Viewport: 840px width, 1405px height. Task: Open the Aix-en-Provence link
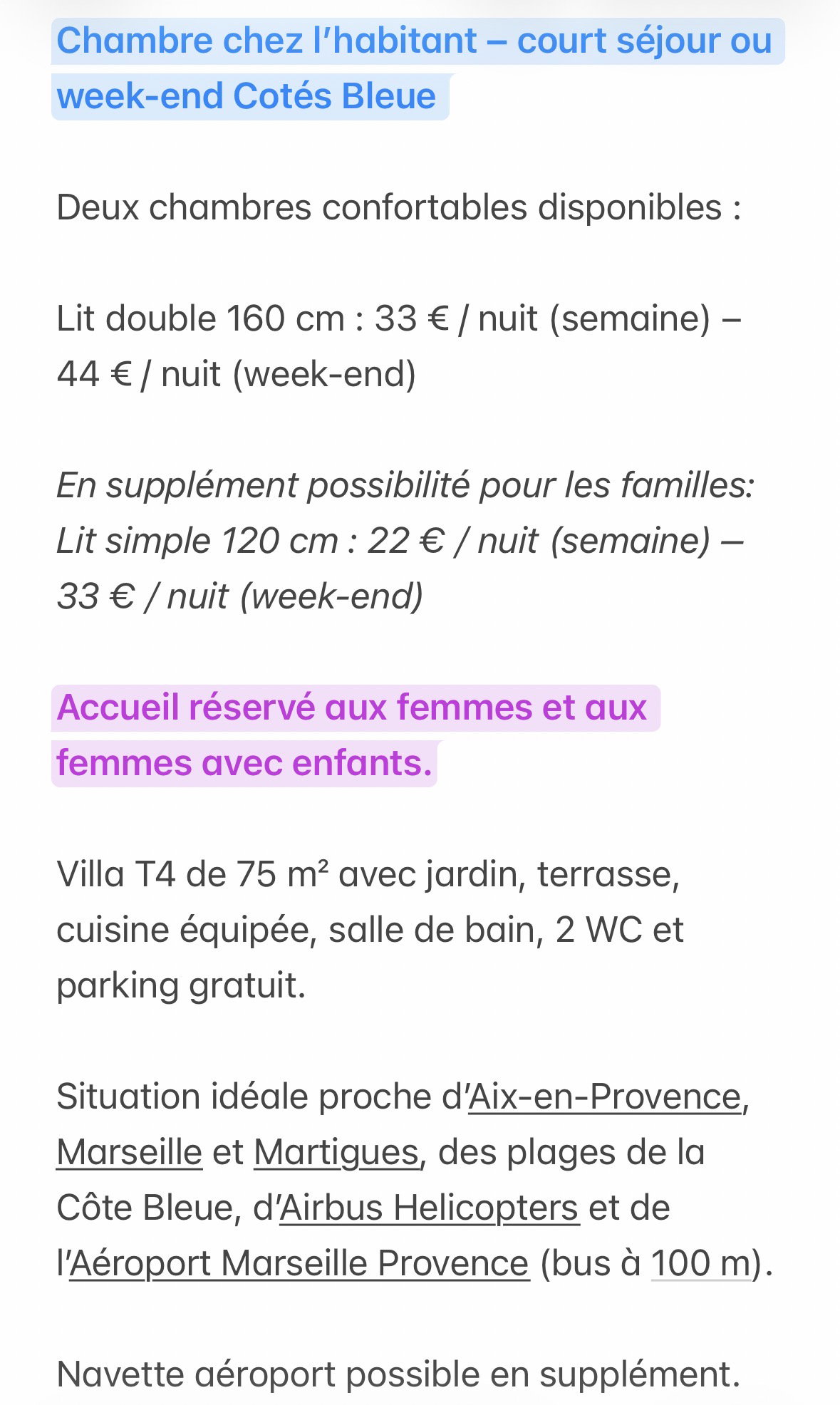tap(605, 1096)
